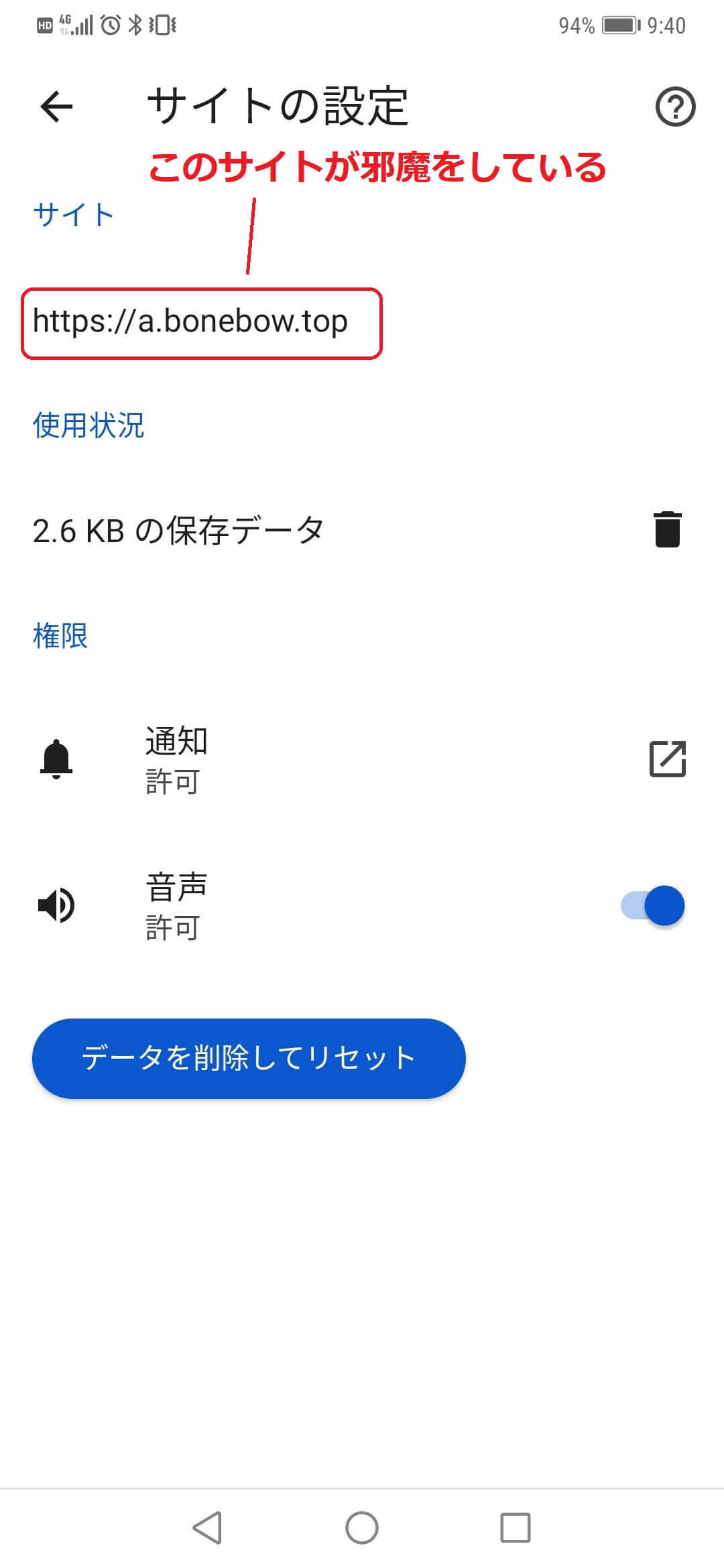Delete the 2.6 KB stored data
724x1568 pixels.
click(668, 529)
